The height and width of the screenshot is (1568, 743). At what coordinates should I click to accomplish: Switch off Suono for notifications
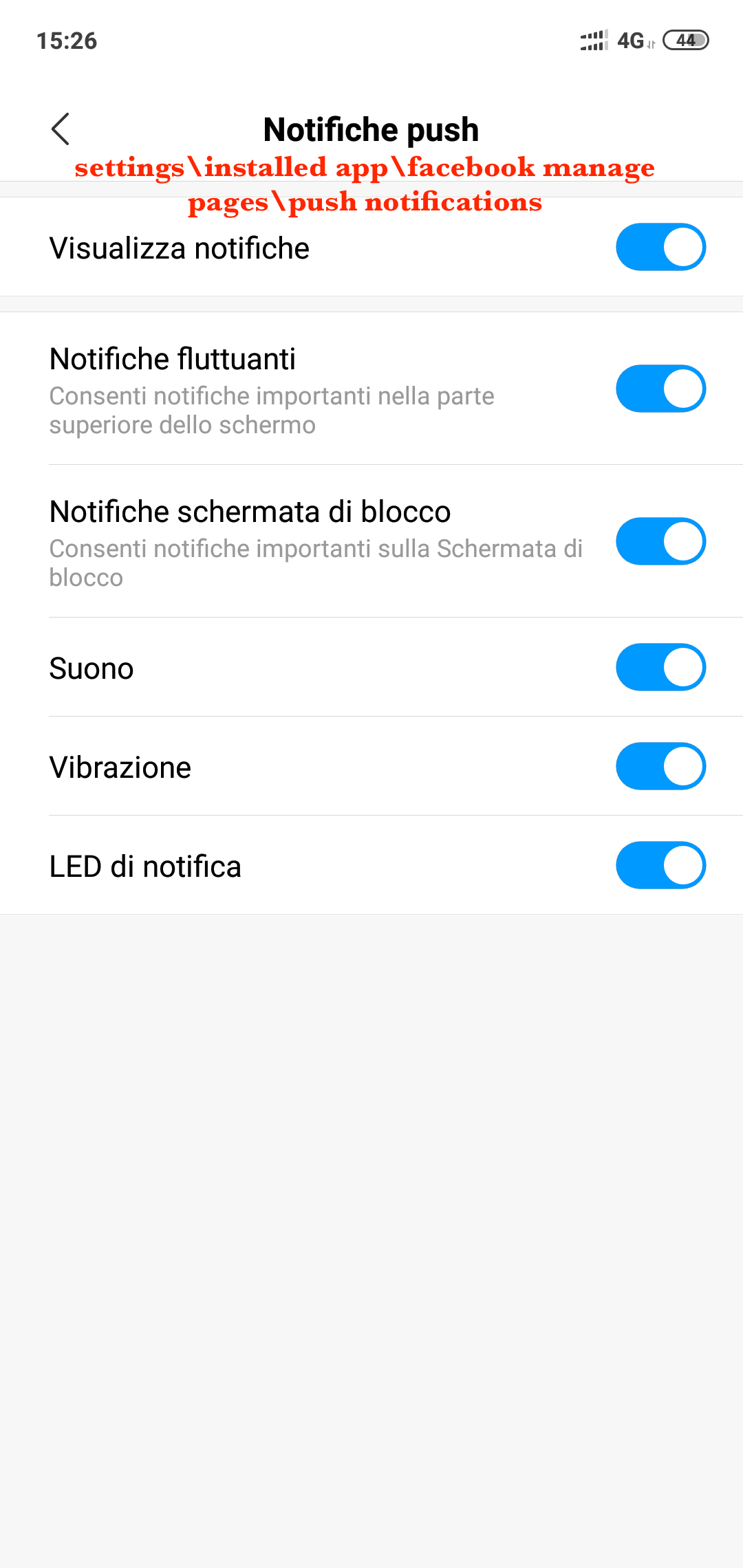point(660,667)
